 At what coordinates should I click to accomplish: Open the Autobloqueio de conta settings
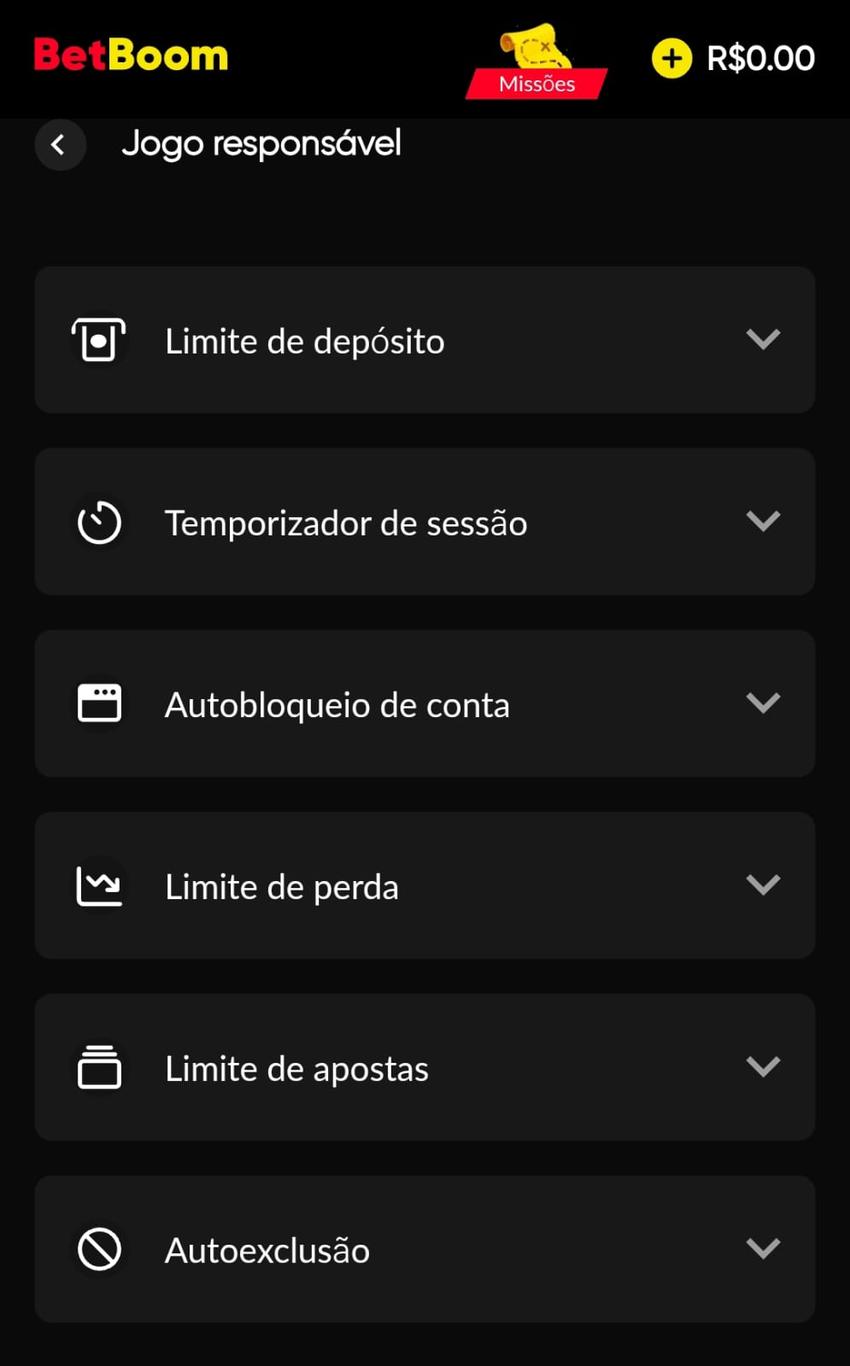click(x=763, y=703)
